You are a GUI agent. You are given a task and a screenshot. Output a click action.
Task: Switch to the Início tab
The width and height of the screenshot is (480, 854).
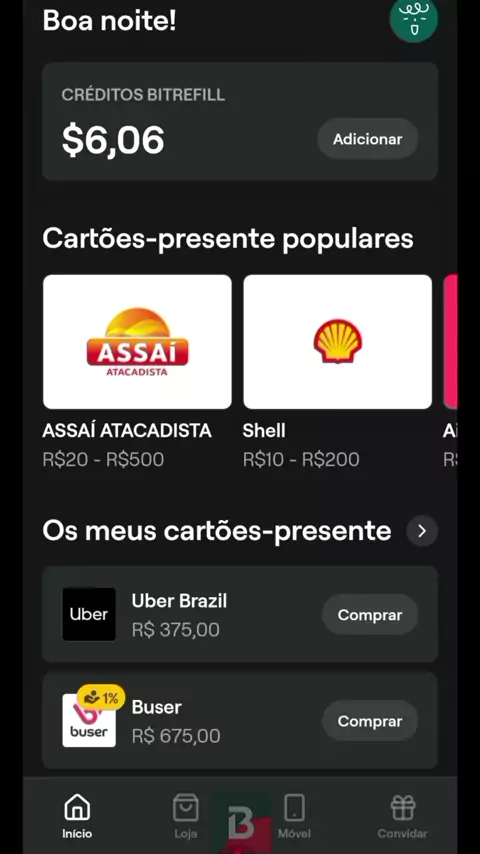77,815
